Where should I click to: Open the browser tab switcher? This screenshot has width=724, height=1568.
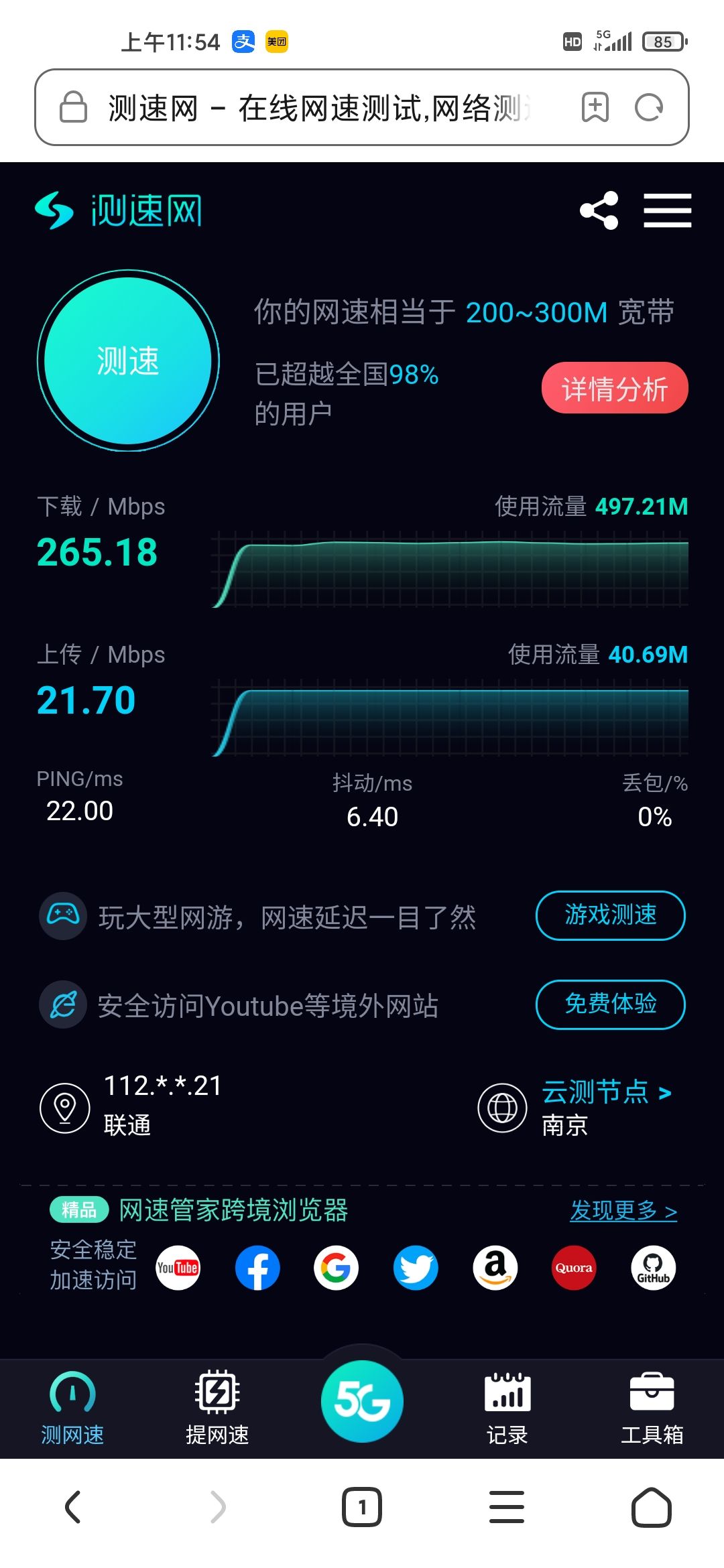[x=362, y=1508]
